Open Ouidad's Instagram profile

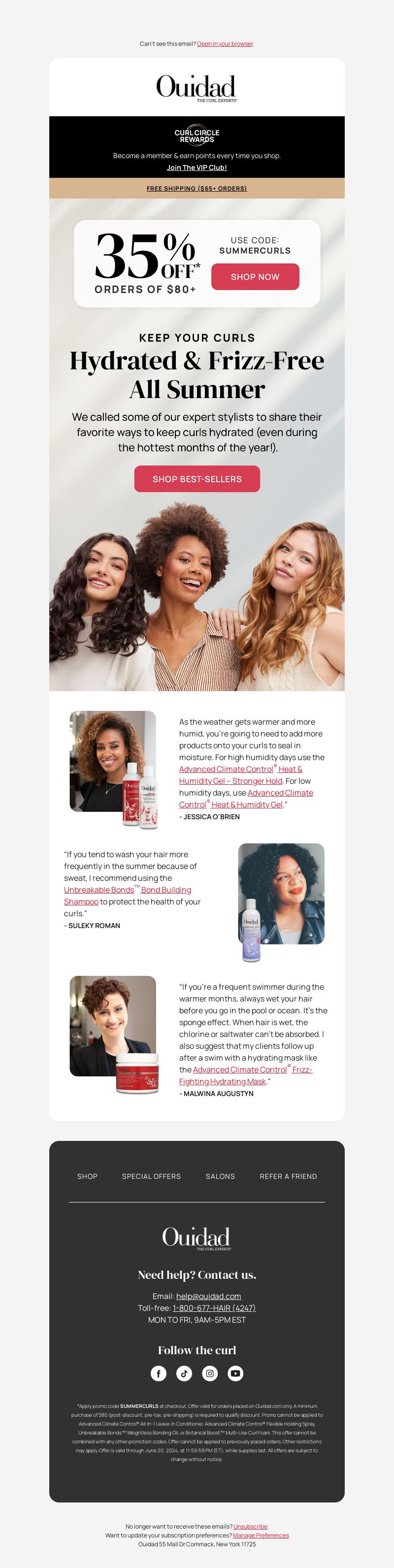[x=209, y=1373]
